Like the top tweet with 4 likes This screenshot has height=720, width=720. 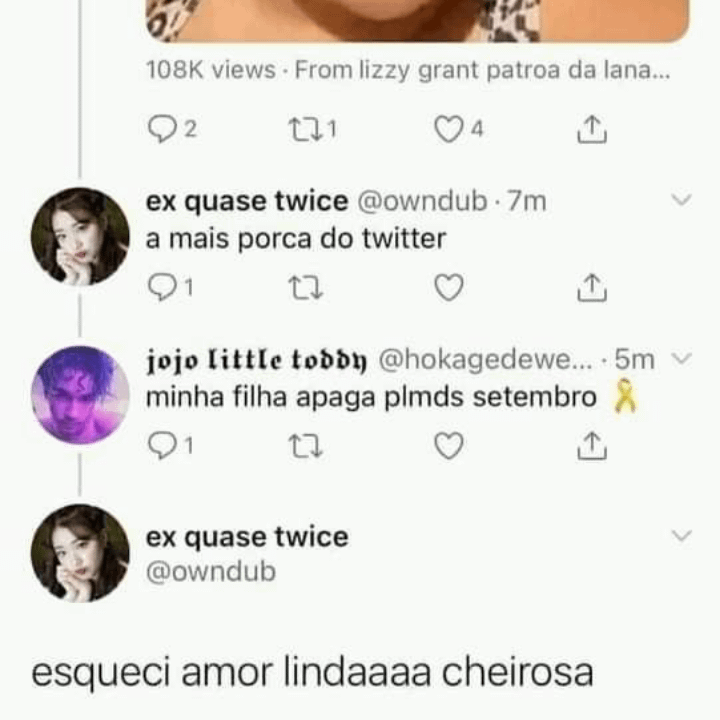click(x=451, y=129)
